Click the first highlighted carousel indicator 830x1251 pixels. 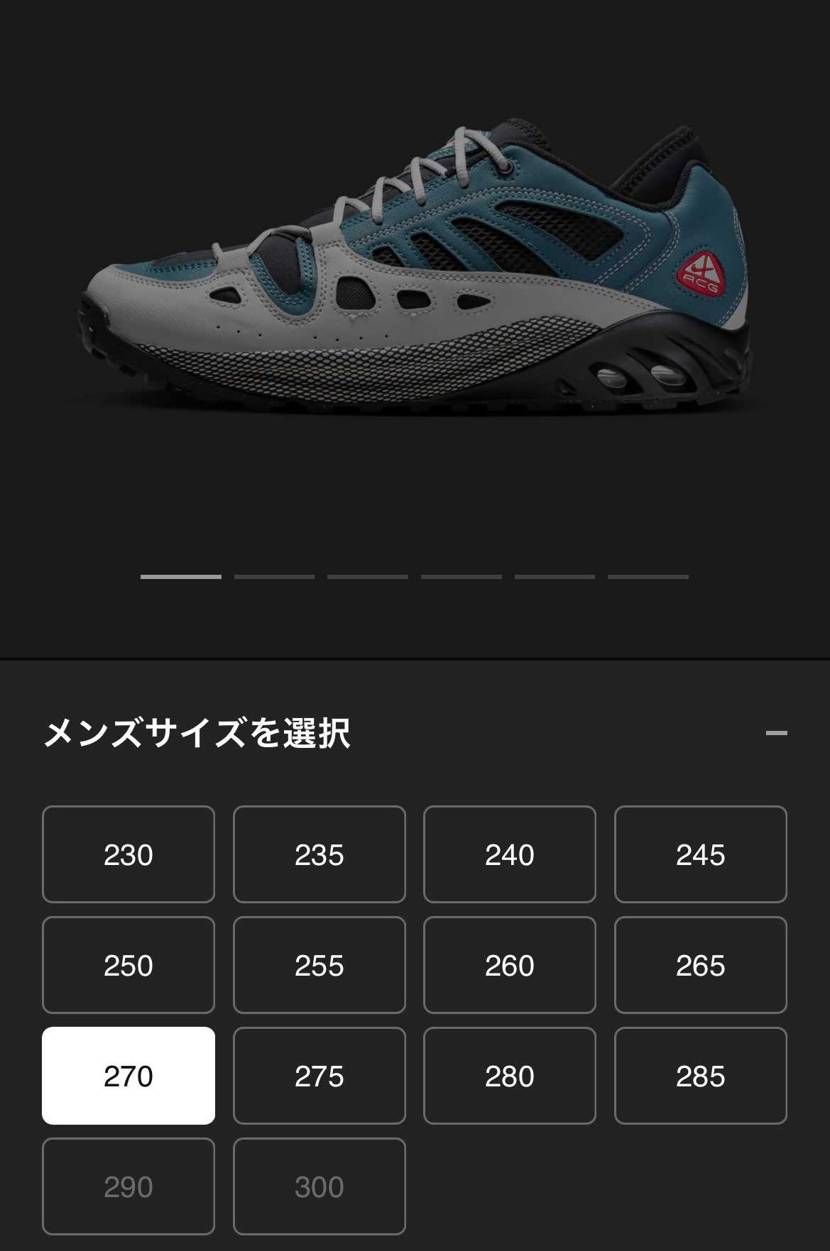[x=180, y=576]
